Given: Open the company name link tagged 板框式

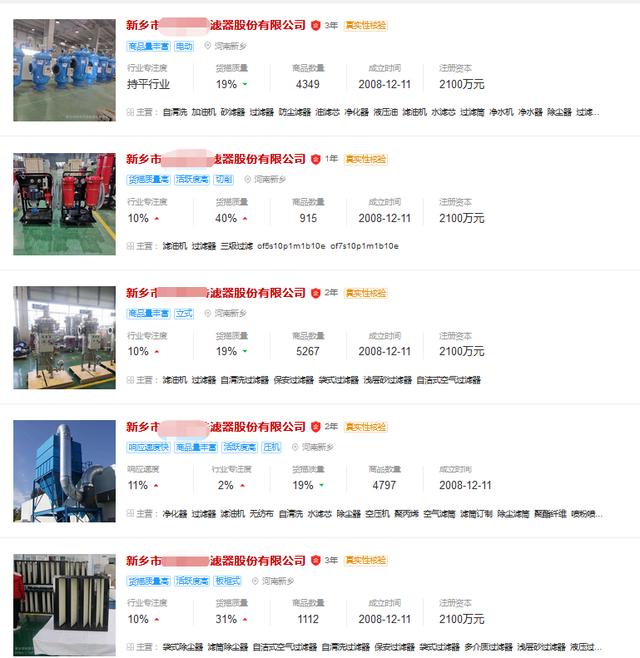Looking at the screenshot, I should click(x=215, y=561).
